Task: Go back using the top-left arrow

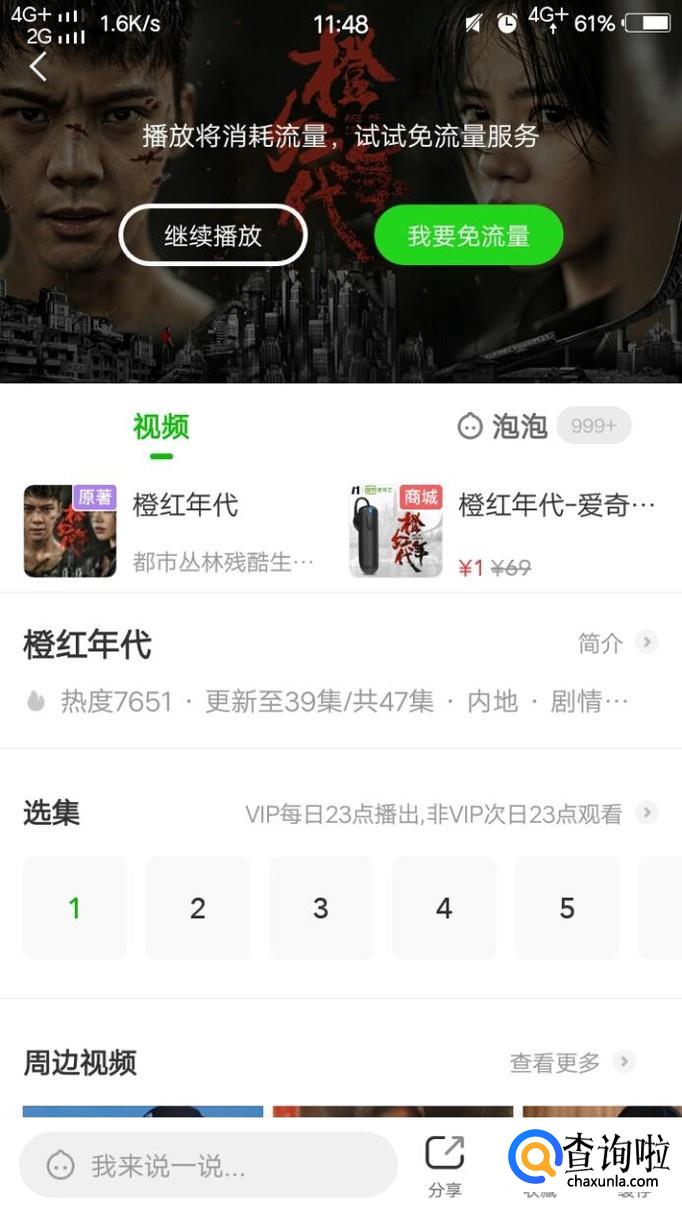Action: pos(38,67)
